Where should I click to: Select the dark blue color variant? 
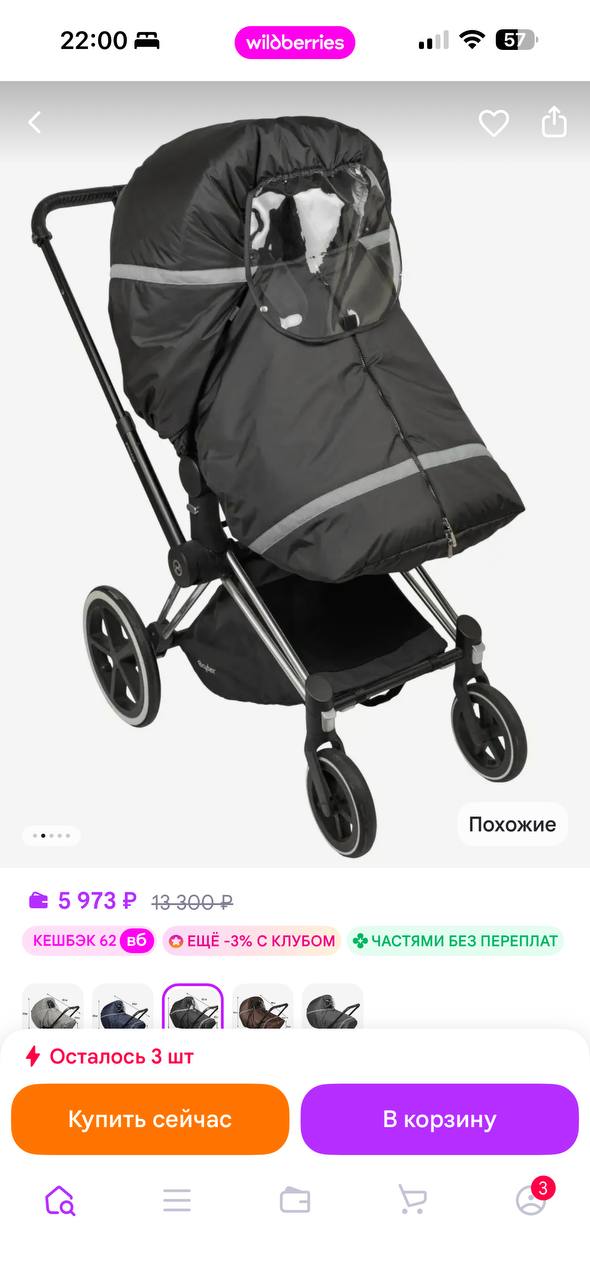click(123, 1008)
